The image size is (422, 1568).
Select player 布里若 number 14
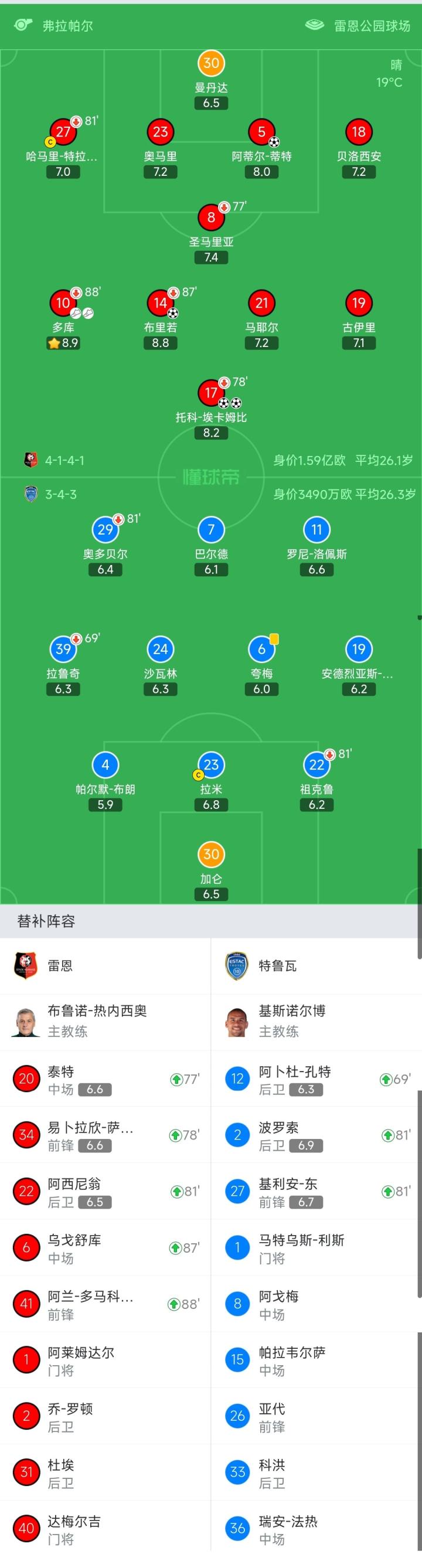161,303
